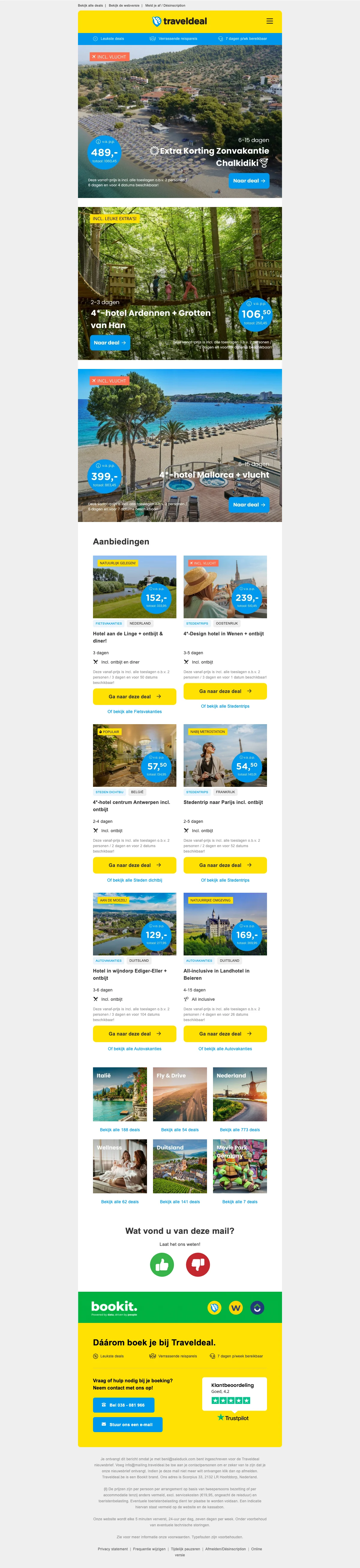The height and width of the screenshot is (1568, 360).
Task: Go to the Hotel aan de Linge deal
Action: click(x=135, y=696)
